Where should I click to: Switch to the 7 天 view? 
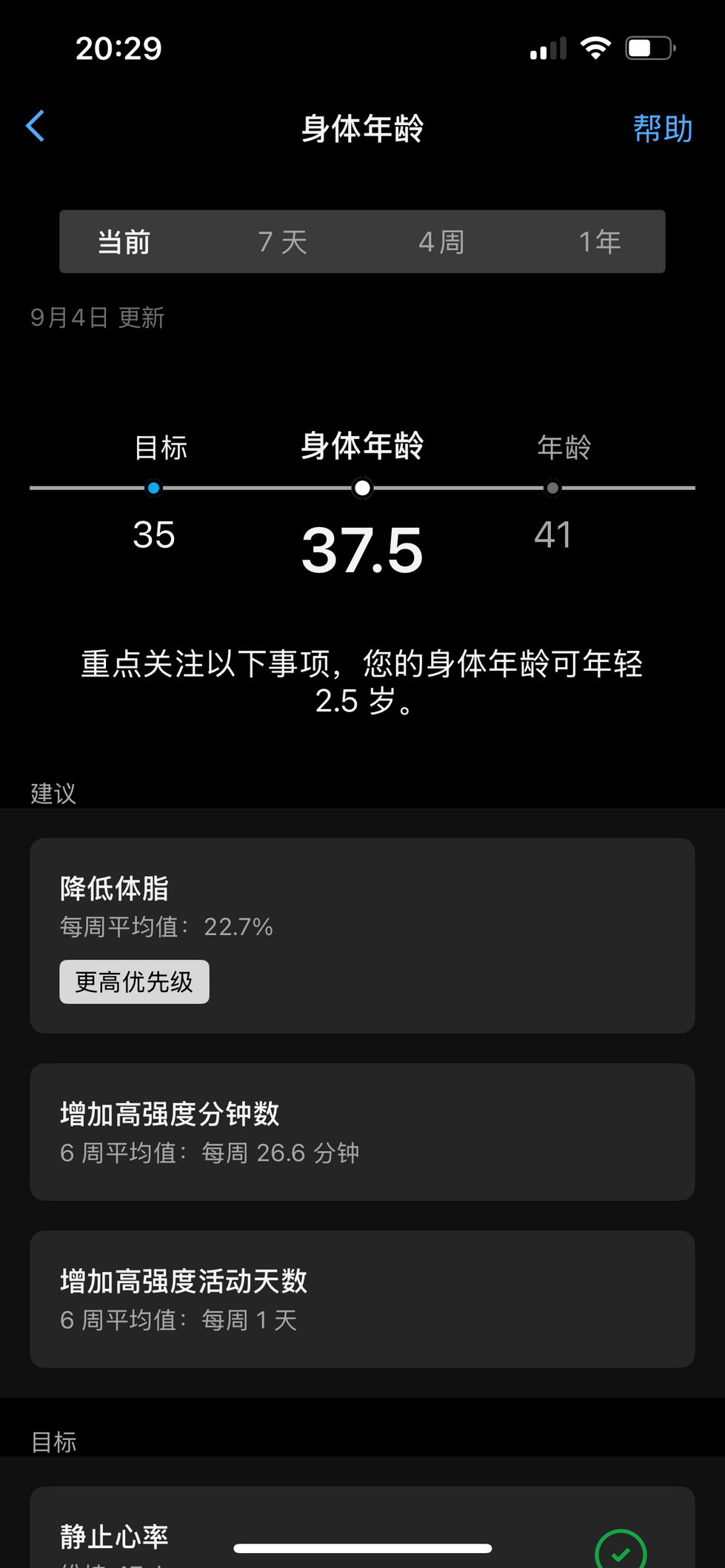click(283, 242)
